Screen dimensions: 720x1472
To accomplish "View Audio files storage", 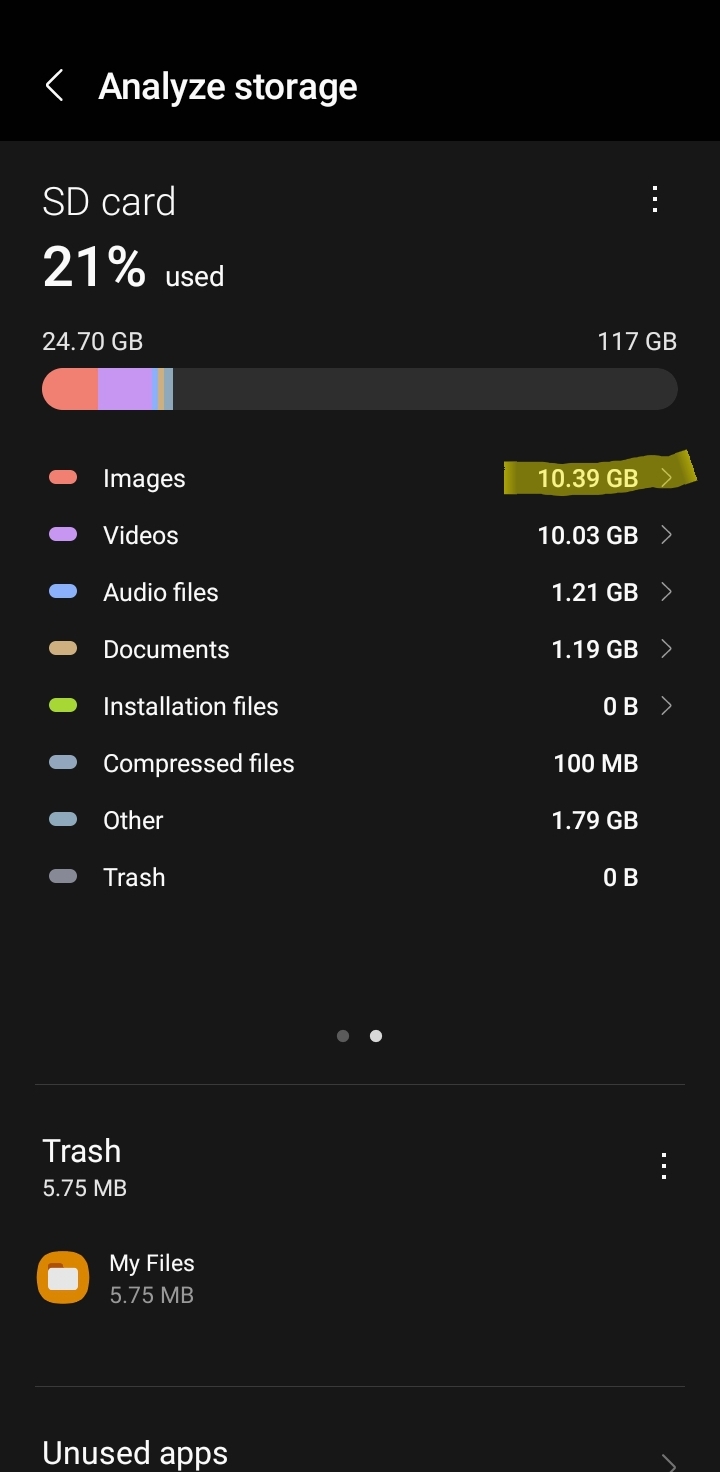I will click(360, 592).
